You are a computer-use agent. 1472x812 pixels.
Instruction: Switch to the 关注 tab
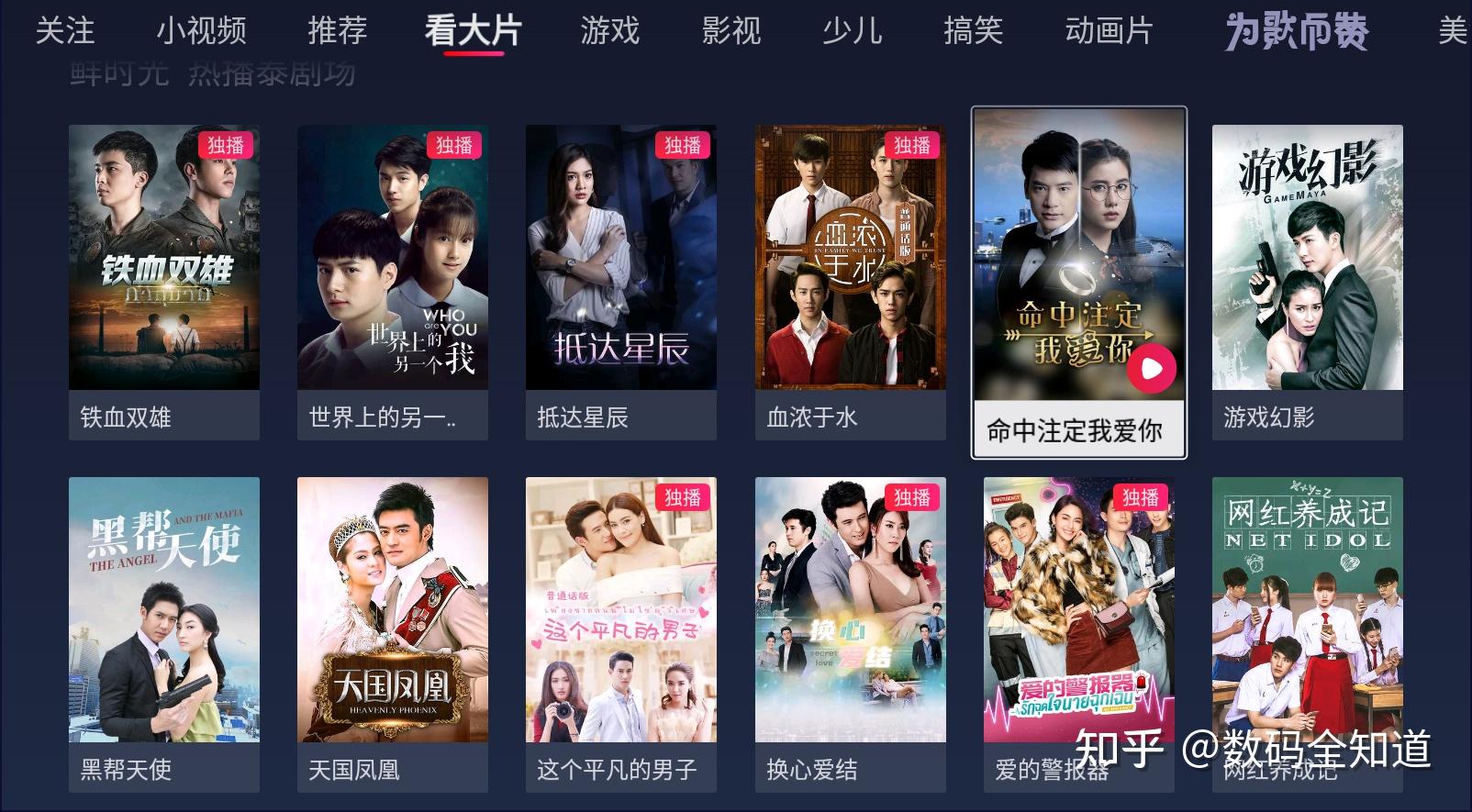coord(64,31)
